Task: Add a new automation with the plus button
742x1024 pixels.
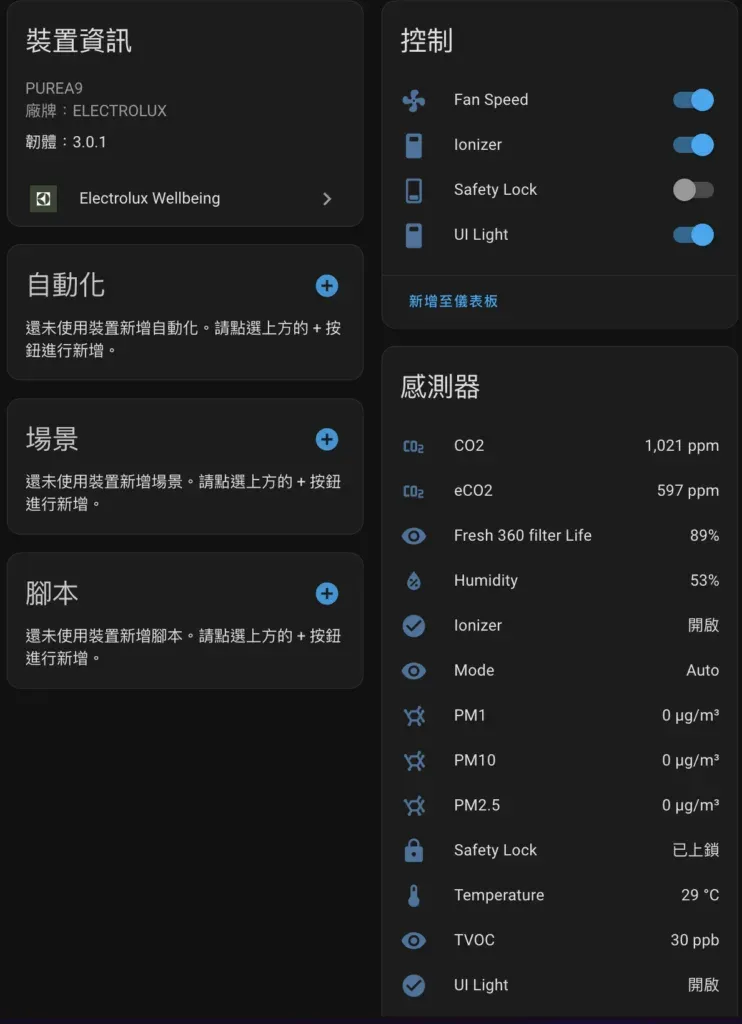Action: (327, 286)
